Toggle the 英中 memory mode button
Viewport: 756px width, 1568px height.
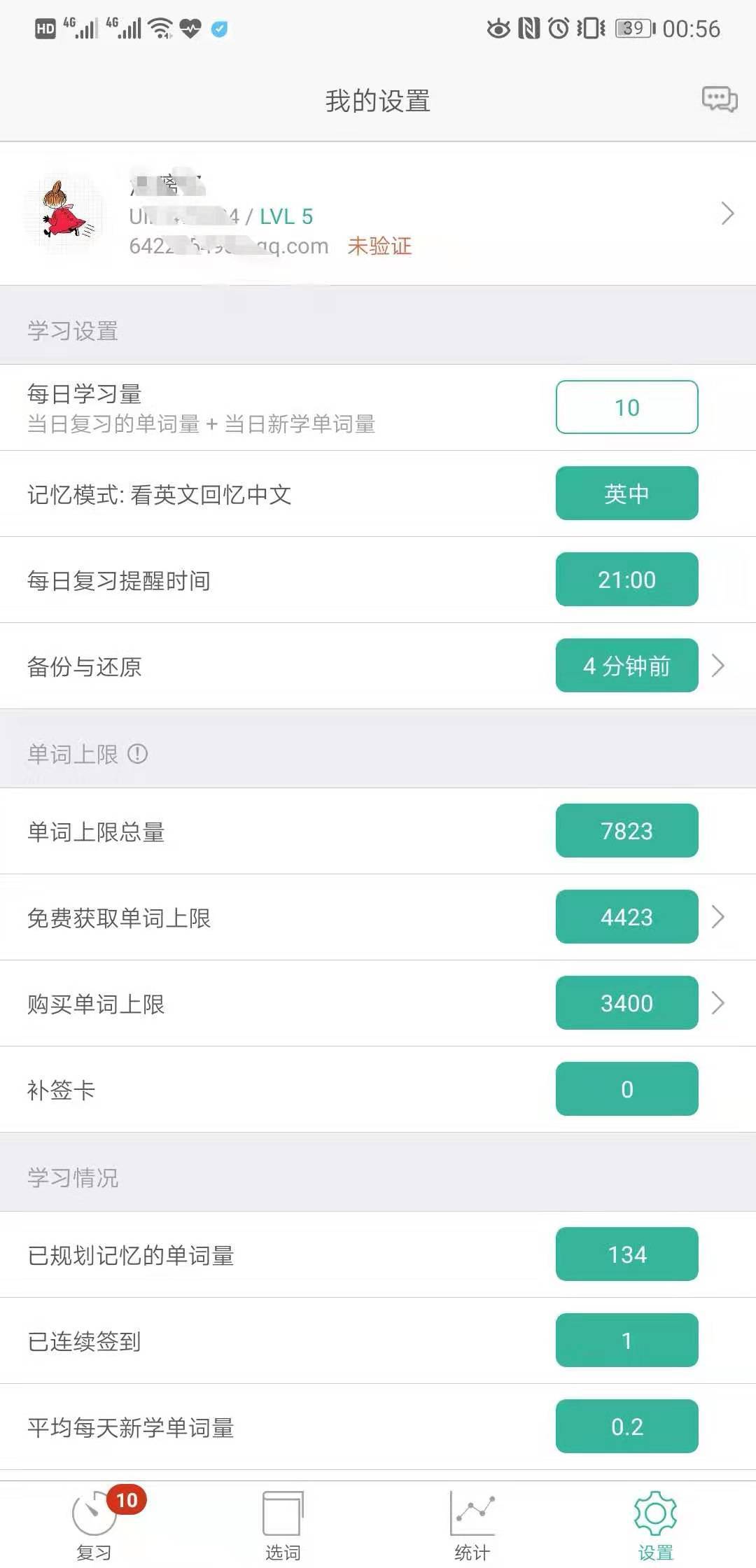pos(626,493)
